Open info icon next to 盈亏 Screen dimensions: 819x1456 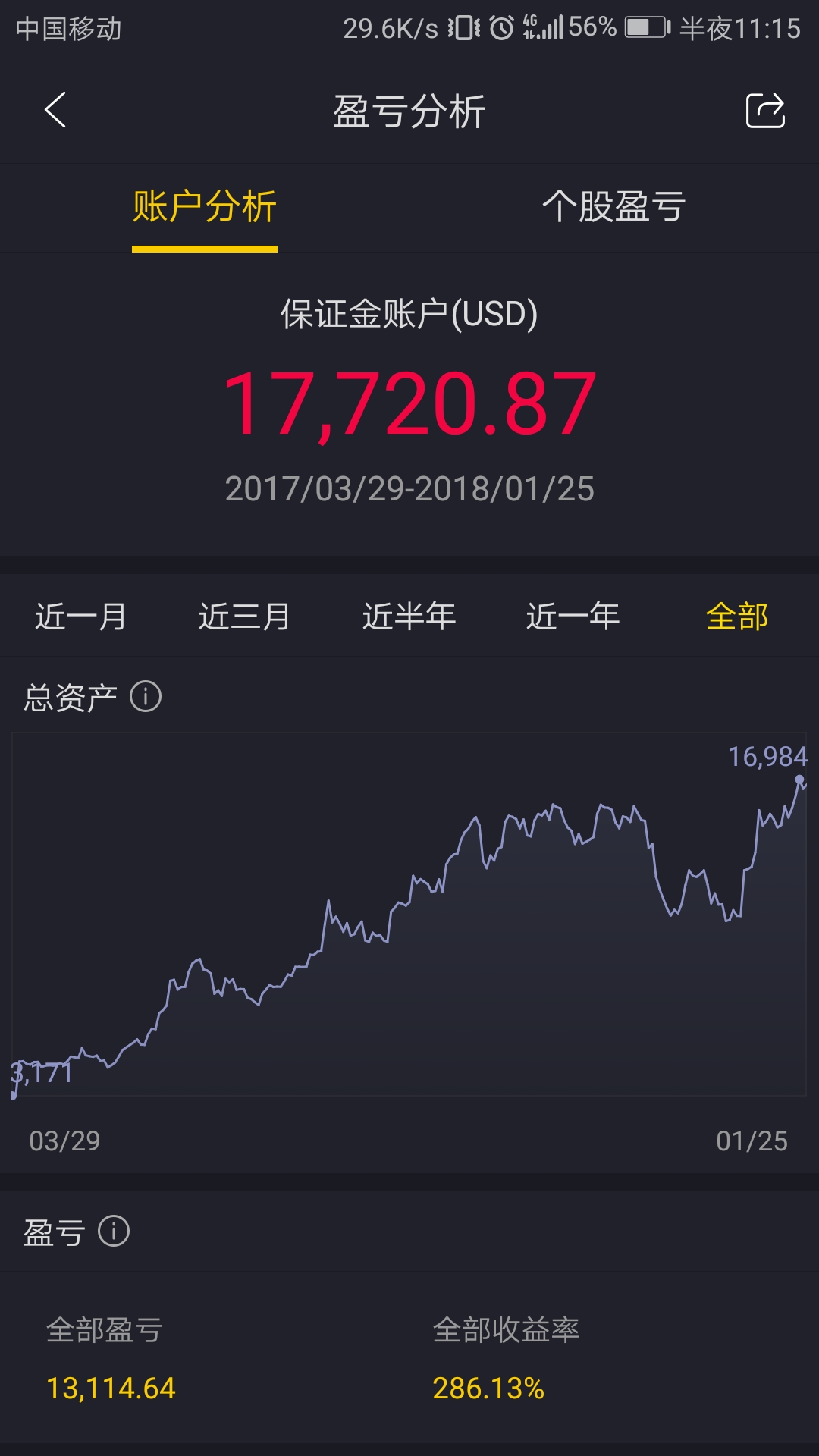tap(114, 1231)
